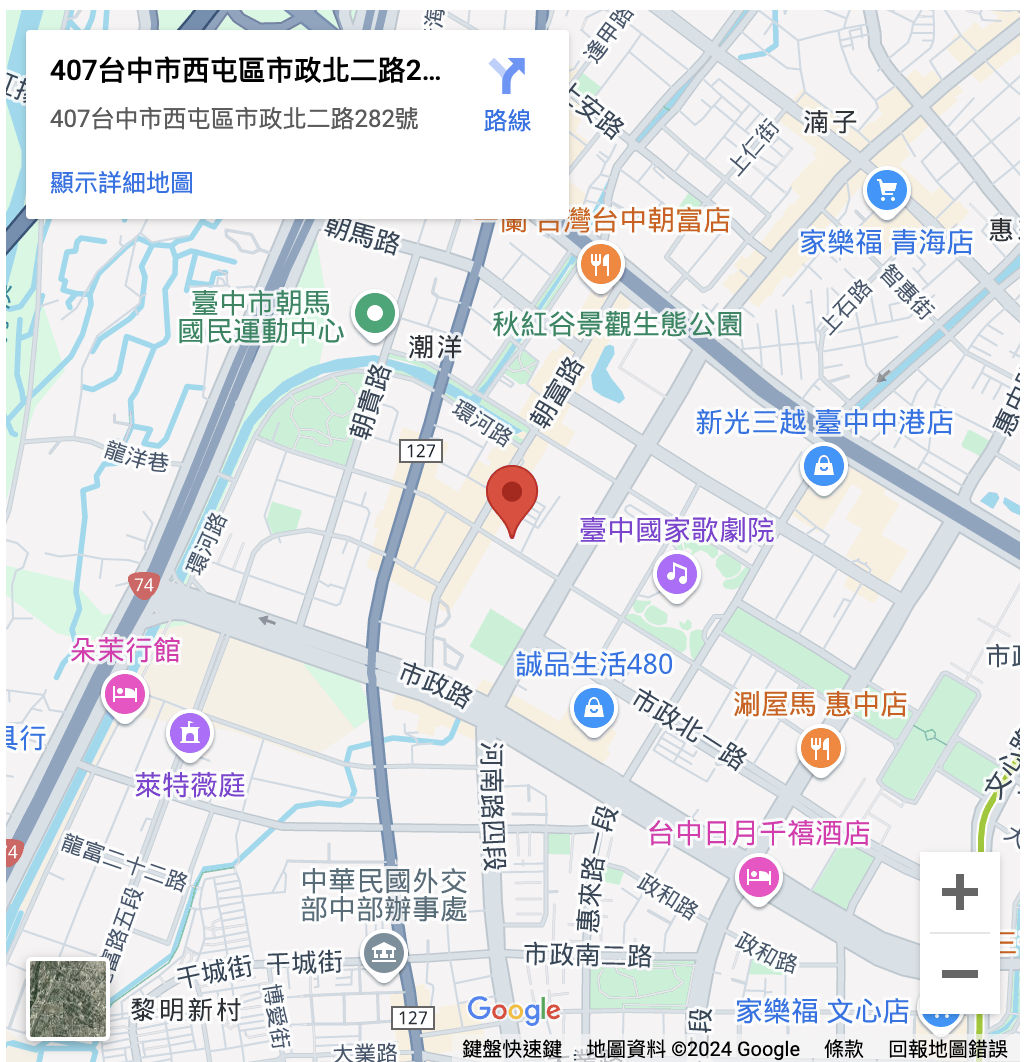Open 朵茉行館 hotel marker
Viewport: 1024px width, 1062px height.
tap(125, 692)
